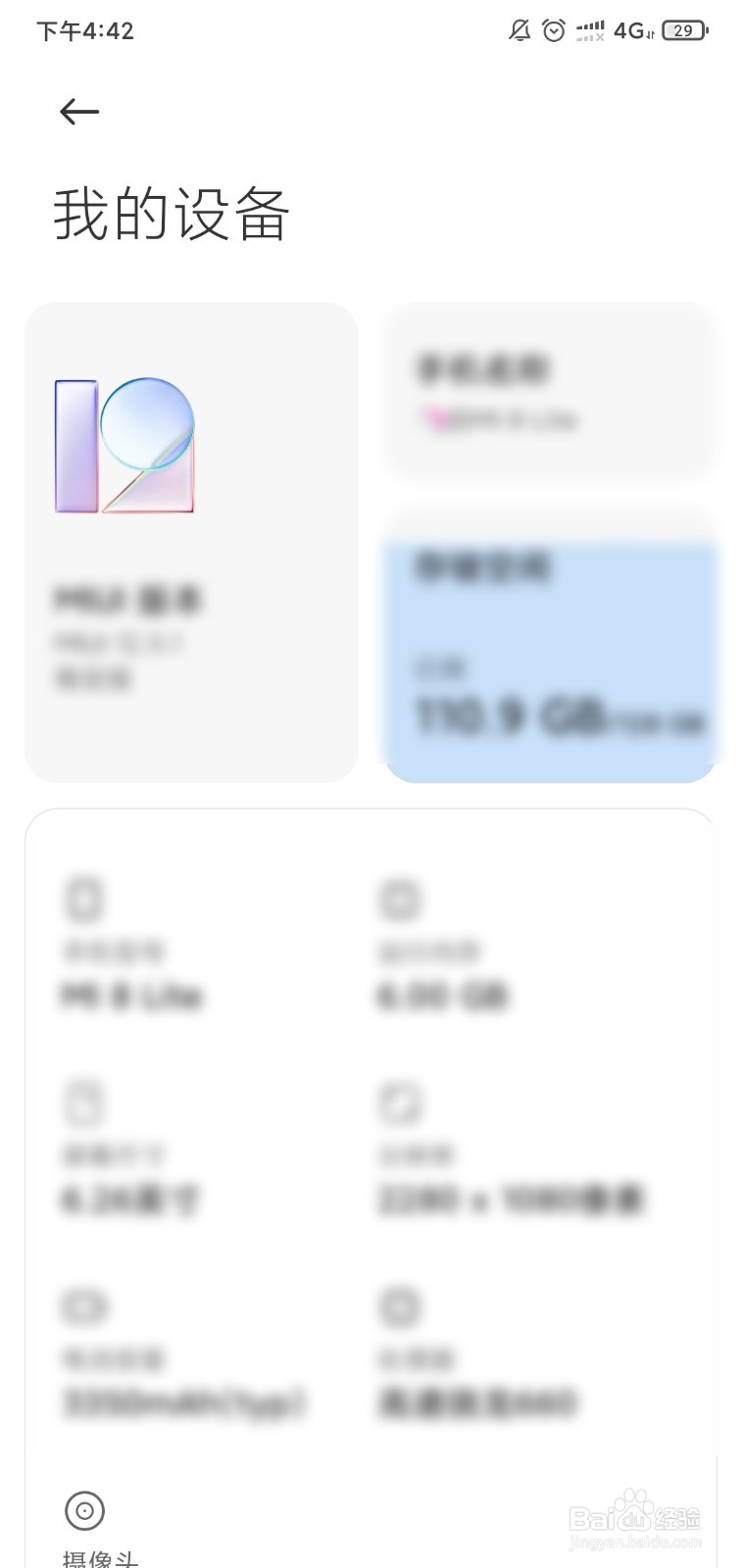Screen dimensions: 742x1568
Task: Select the alarm clock icon in status bar
Action: click(x=552, y=30)
